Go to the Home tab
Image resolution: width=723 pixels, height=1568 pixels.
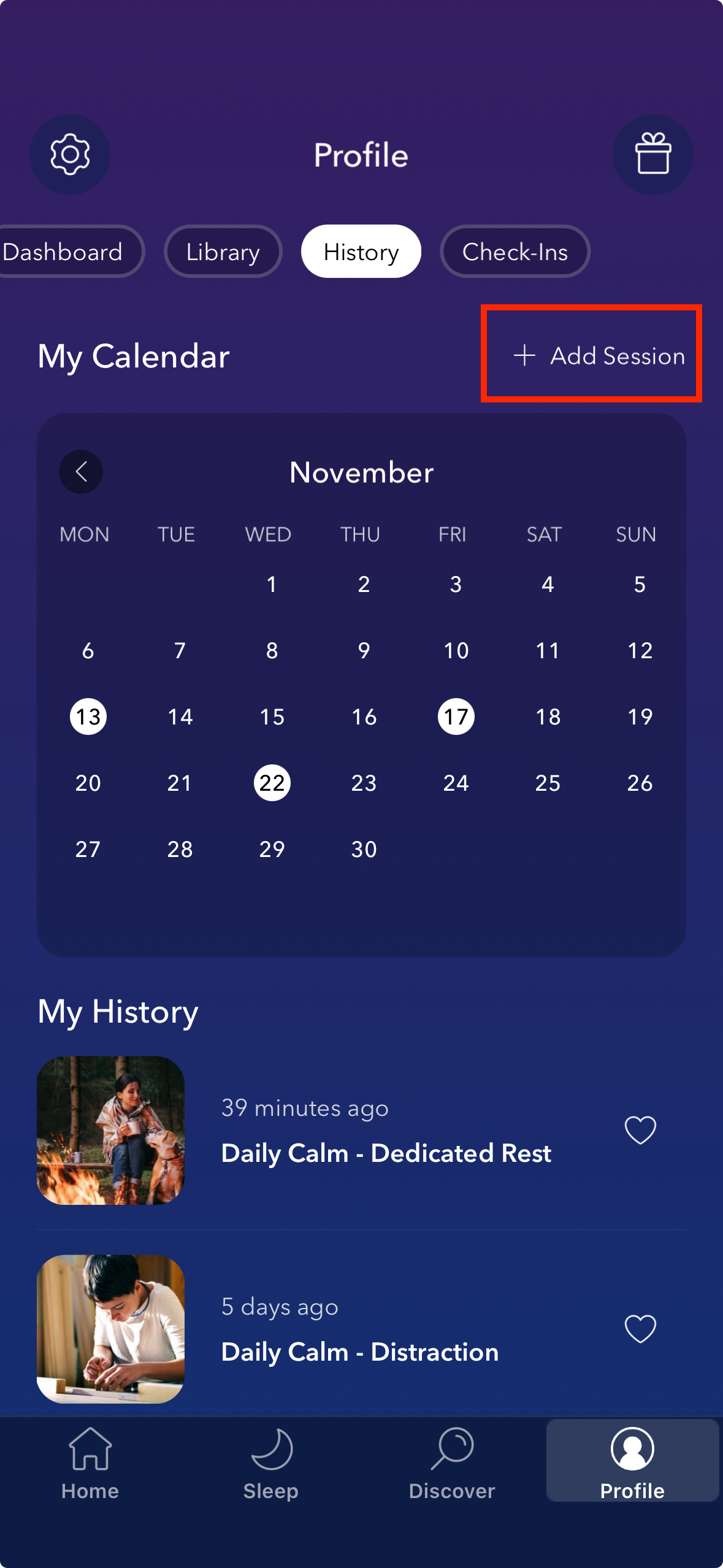point(90,1464)
